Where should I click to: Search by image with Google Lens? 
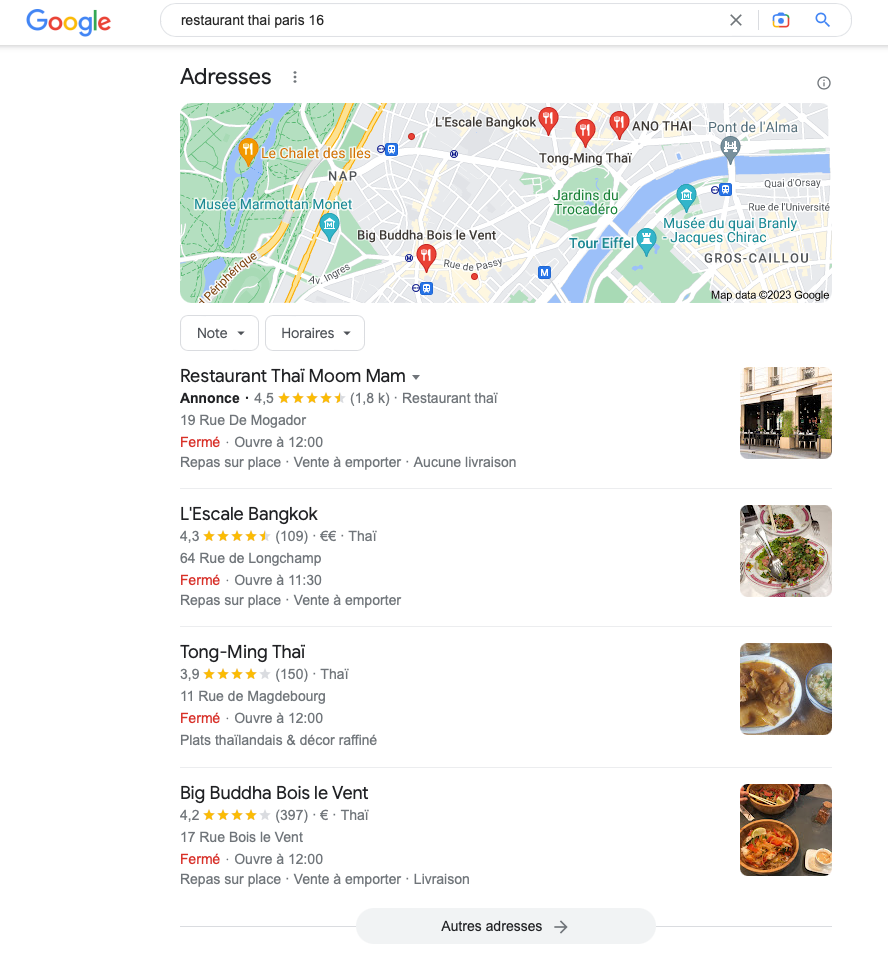point(781,20)
